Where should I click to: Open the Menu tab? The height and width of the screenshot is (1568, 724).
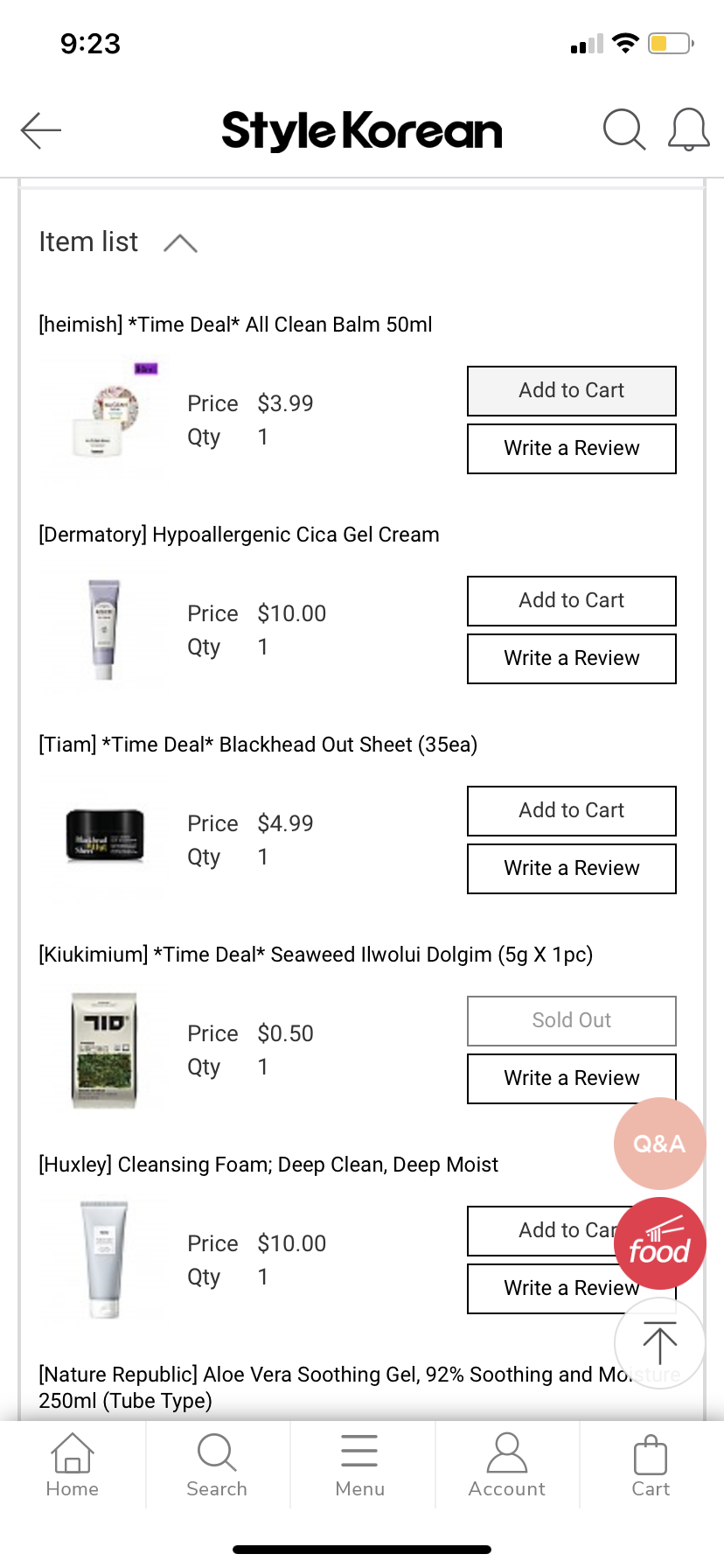[x=360, y=1465]
